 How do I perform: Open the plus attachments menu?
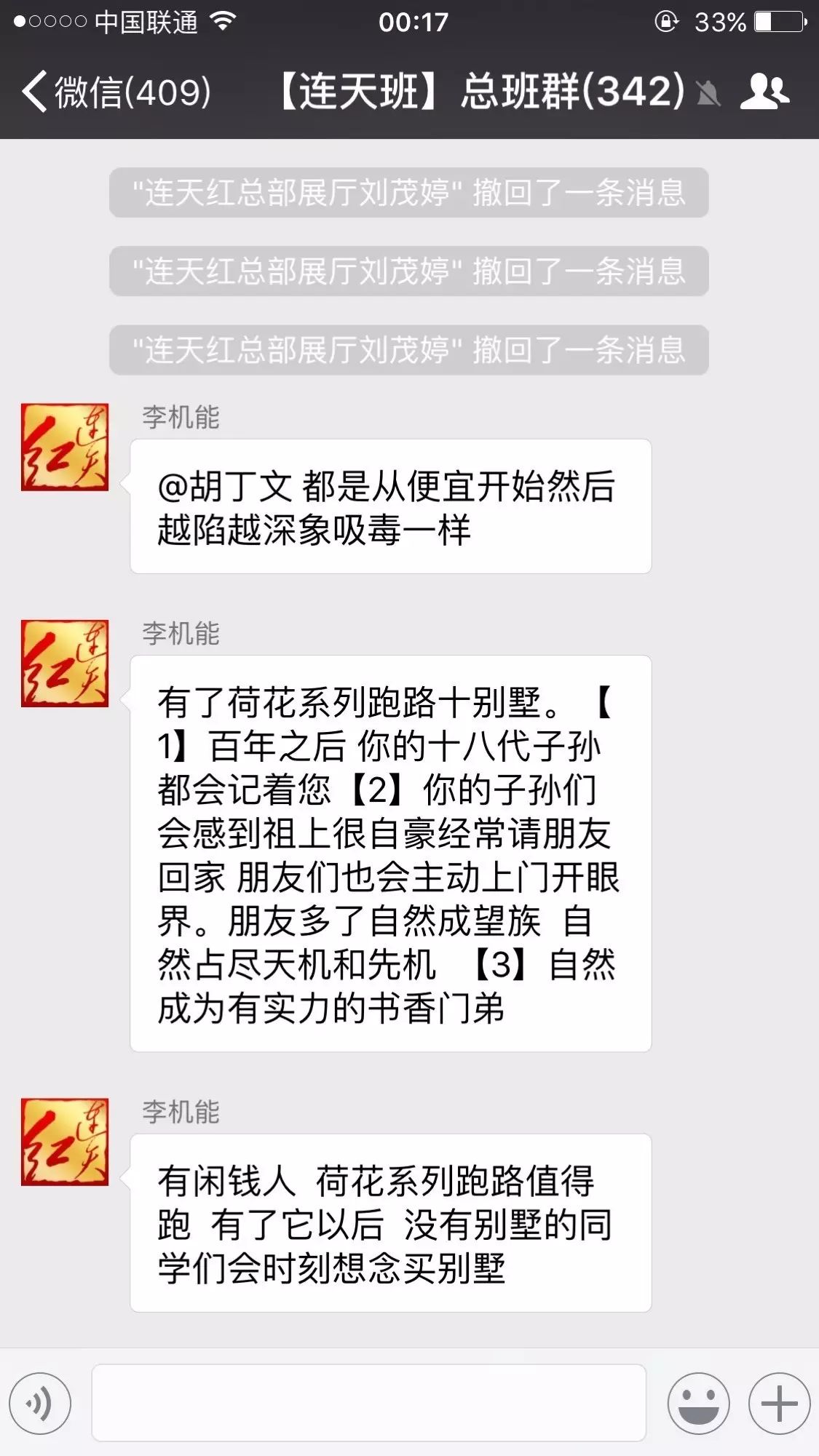pyautogui.click(x=779, y=1404)
